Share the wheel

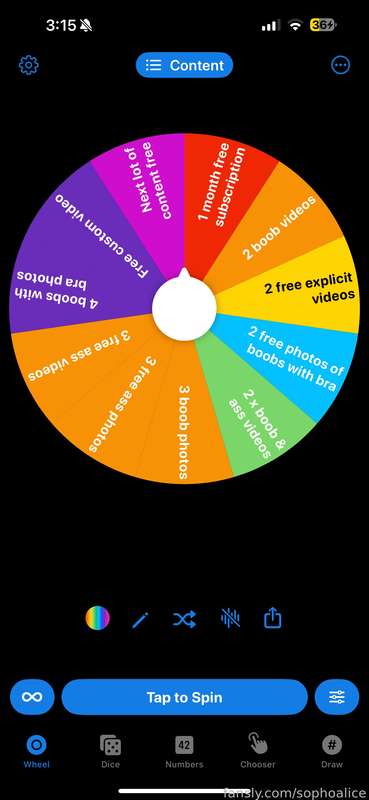pyautogui.click(x=273, y=618)
